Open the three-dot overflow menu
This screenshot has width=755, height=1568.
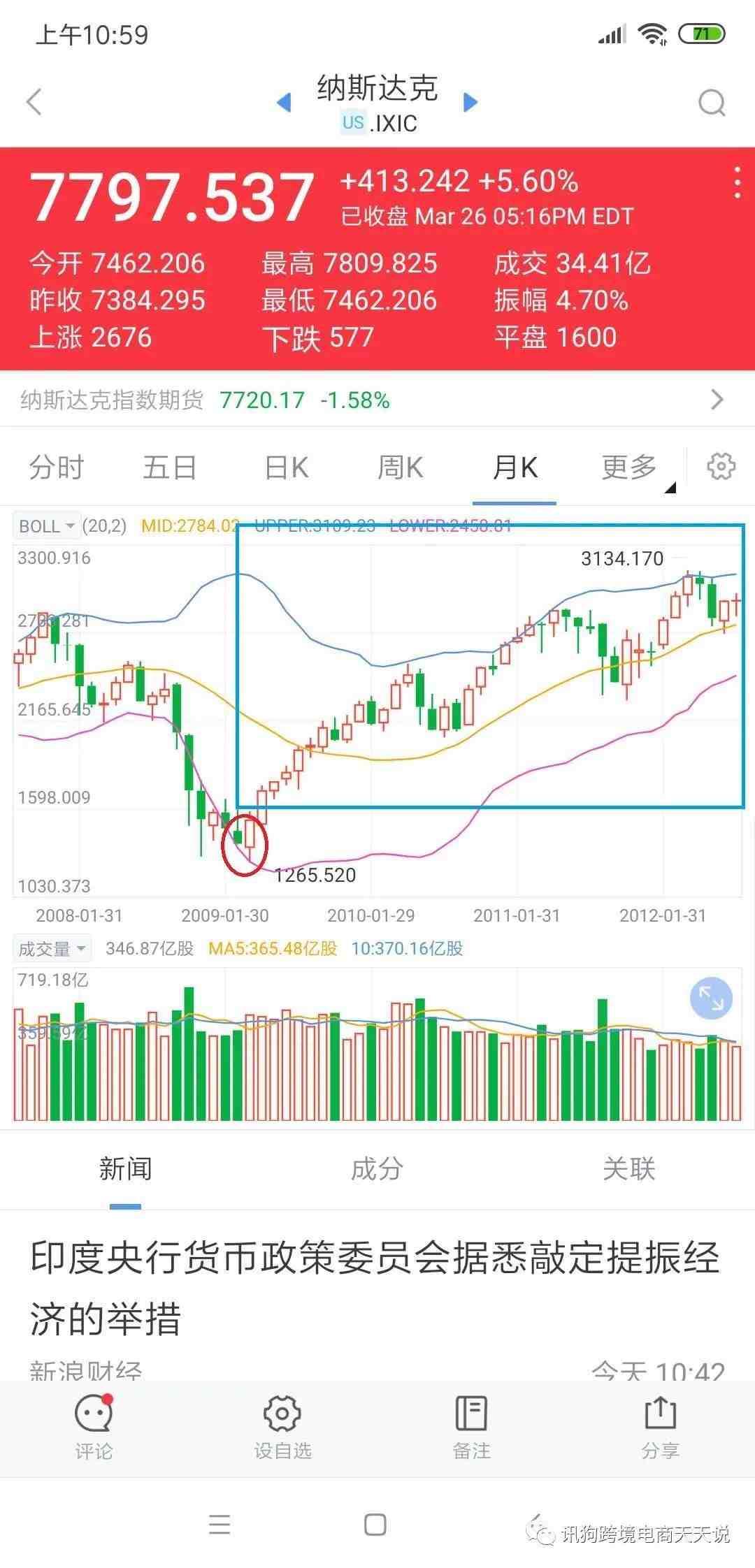pyautogui.click(x=737, y=183)
